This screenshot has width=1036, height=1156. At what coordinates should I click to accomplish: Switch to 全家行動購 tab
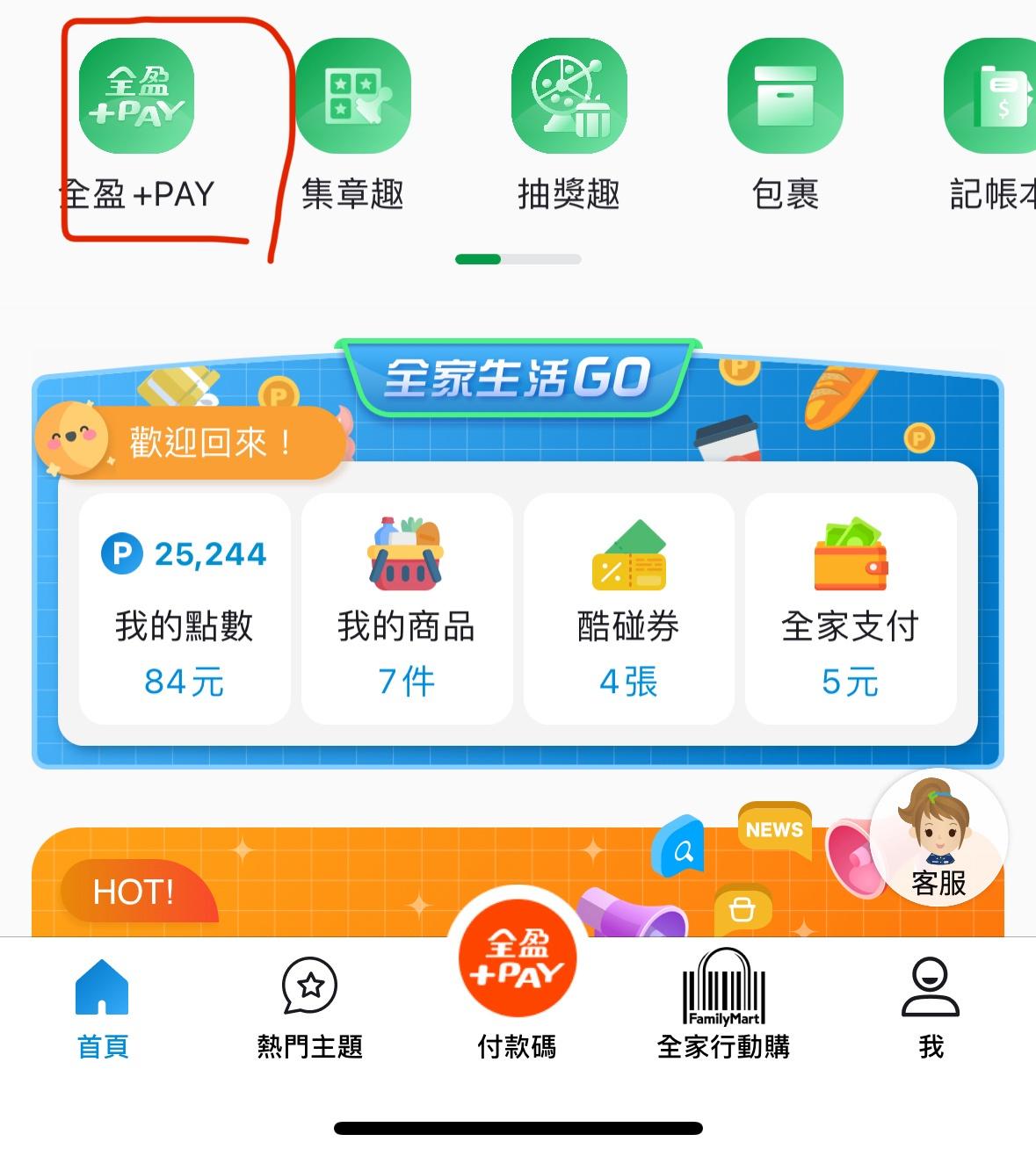(x=724, y=1008)
